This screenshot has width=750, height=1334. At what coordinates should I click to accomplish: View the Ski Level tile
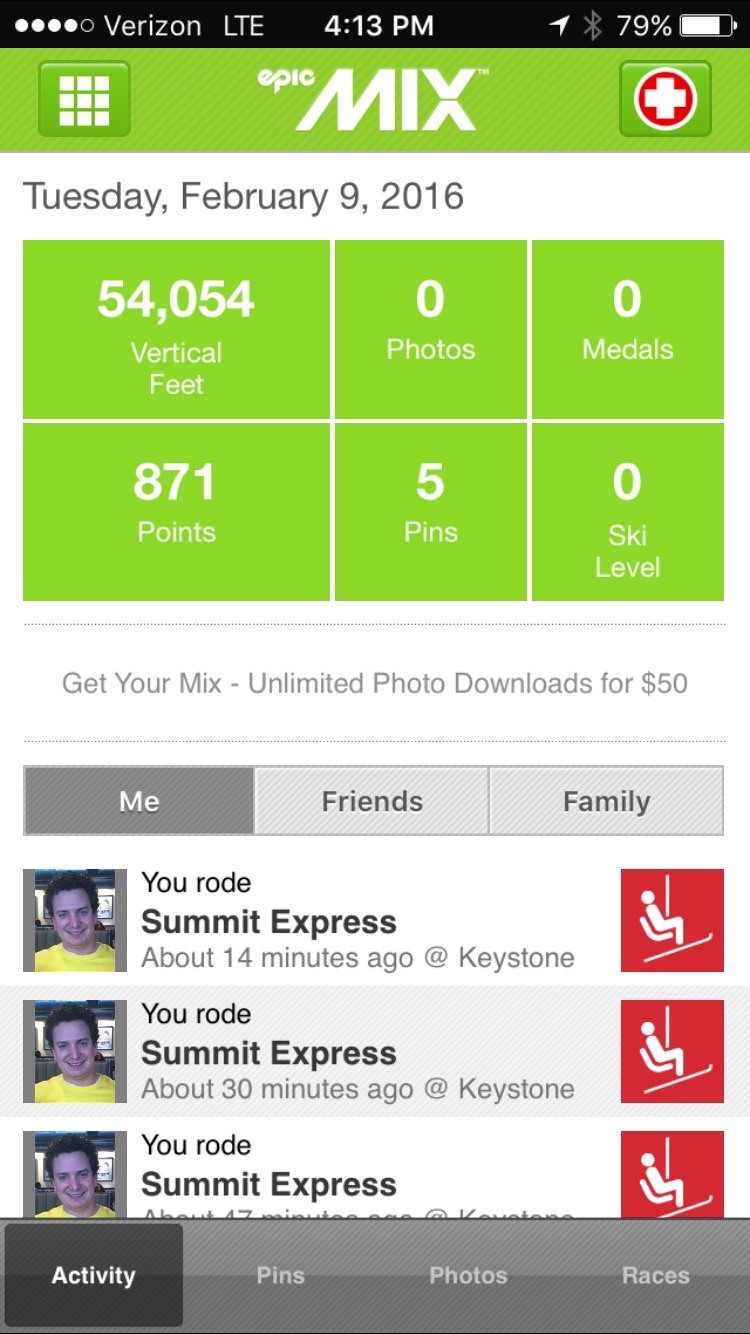(627, 511)
